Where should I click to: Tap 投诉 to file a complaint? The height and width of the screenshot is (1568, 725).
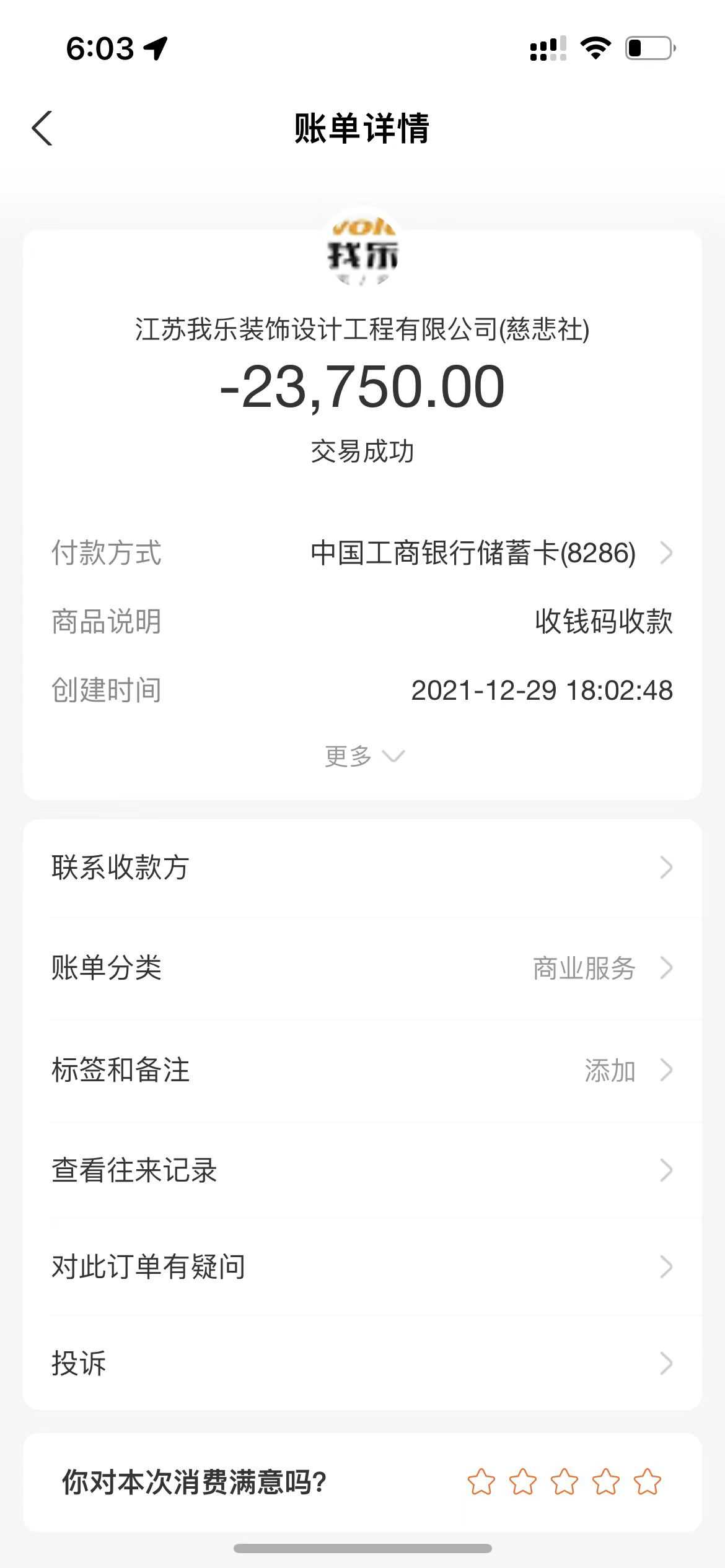click(362, 1363)
